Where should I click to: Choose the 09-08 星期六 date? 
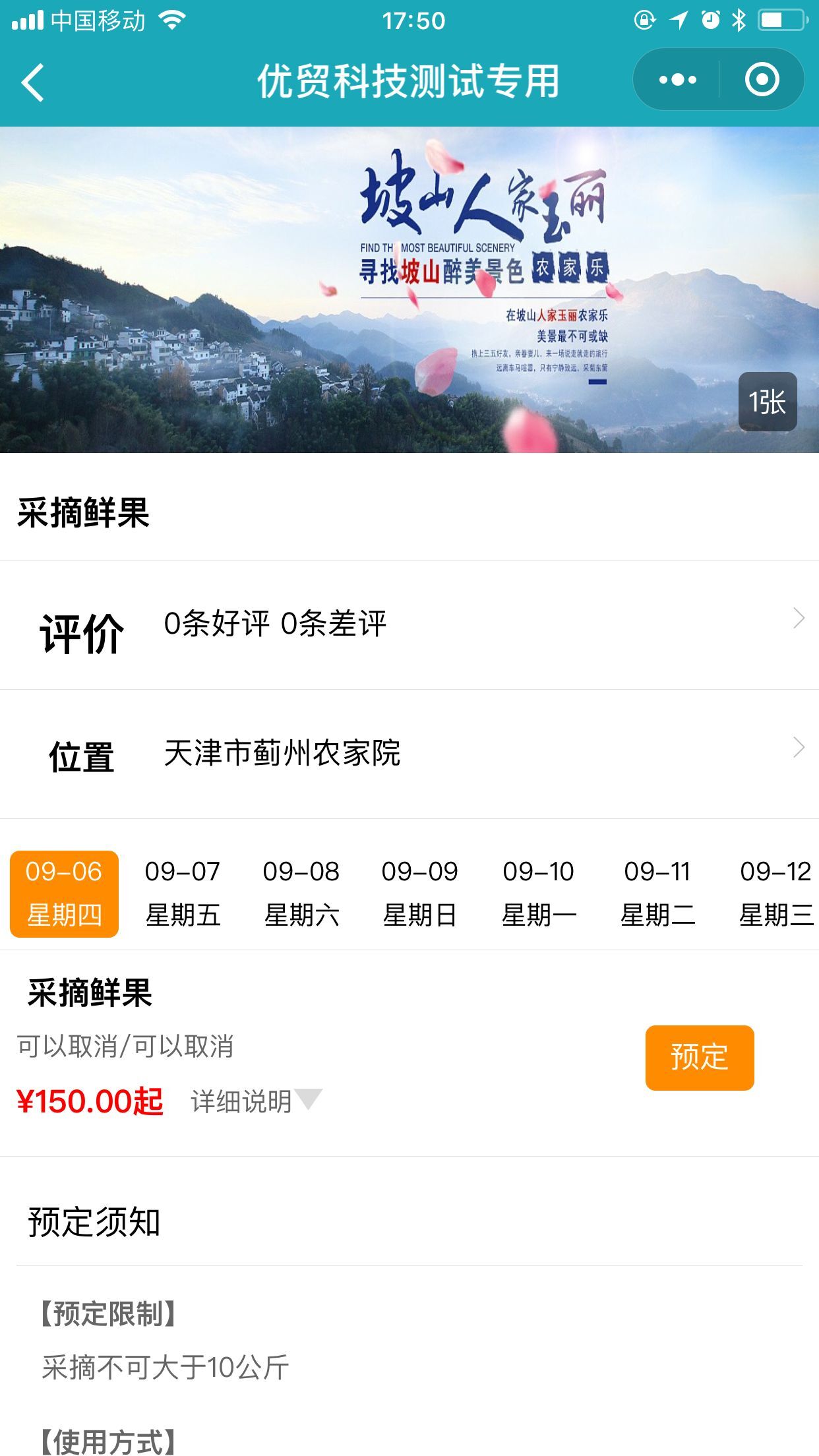(x=301, y=894)
